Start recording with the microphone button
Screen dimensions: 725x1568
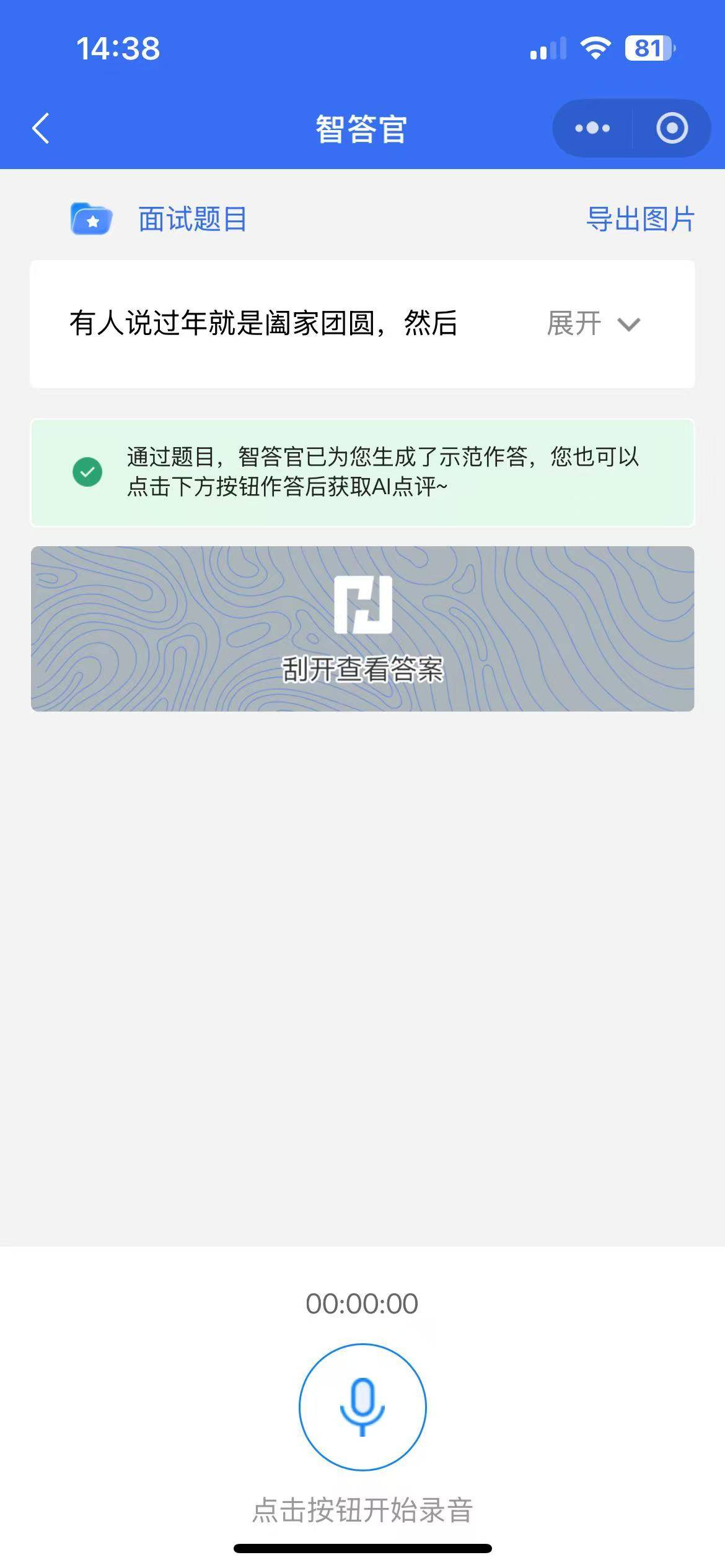point(362,1406)
